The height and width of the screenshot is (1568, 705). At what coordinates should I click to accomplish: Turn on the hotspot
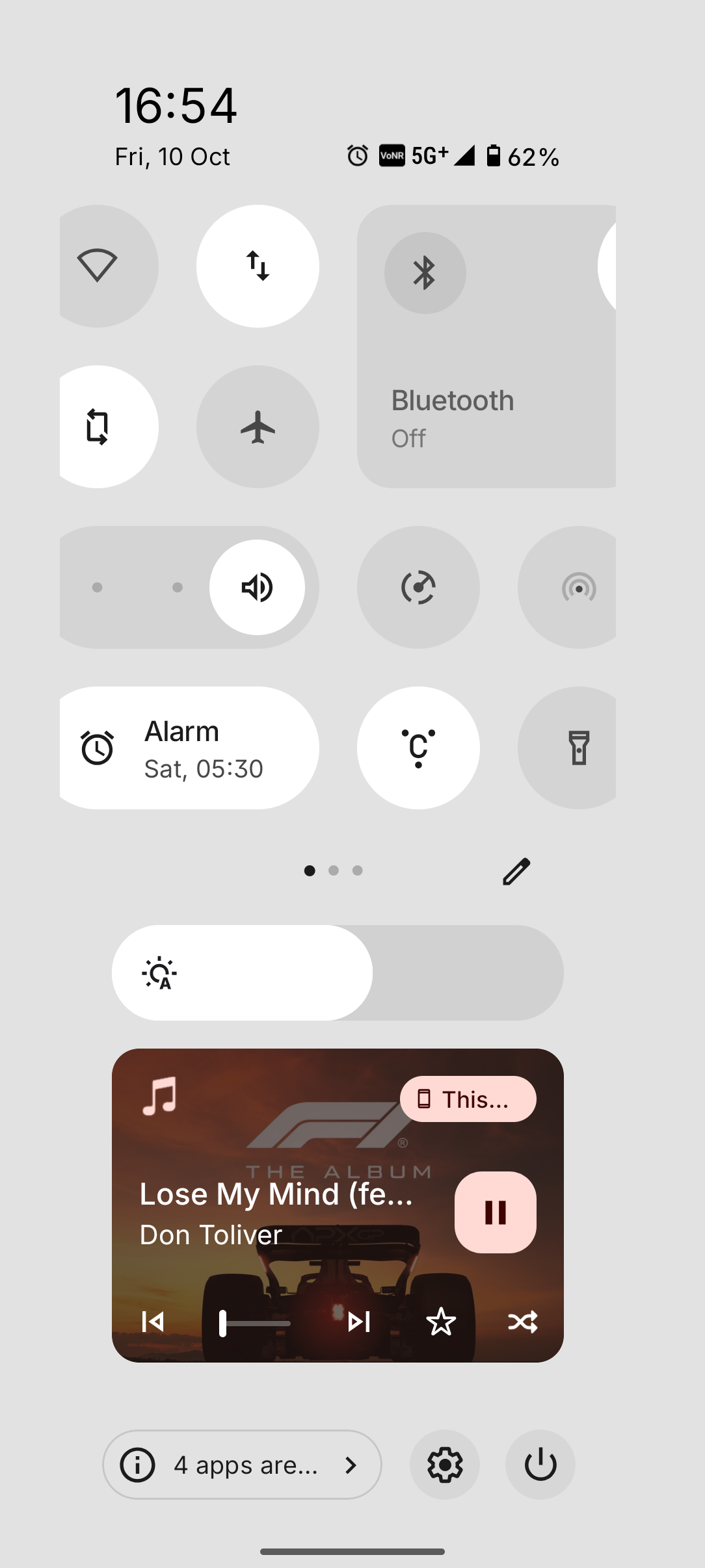(578, 587)
